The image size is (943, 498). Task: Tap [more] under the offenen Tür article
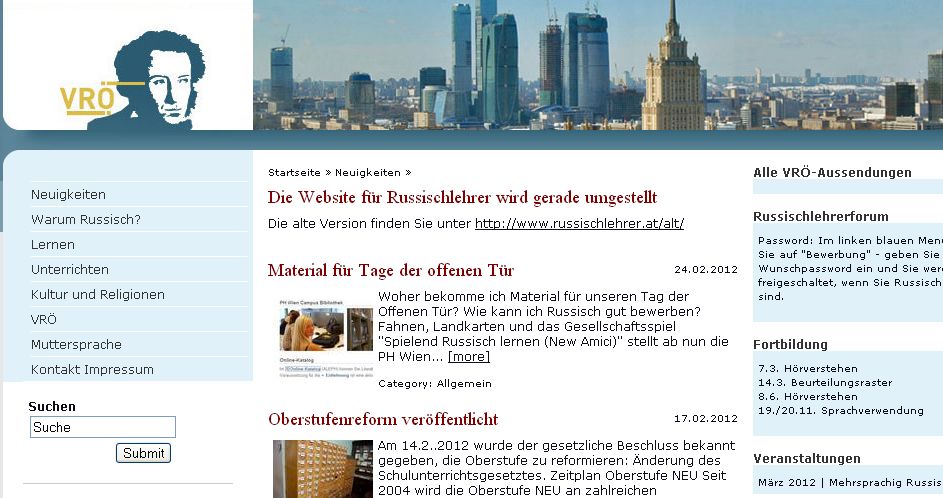[x=468, y=357]
